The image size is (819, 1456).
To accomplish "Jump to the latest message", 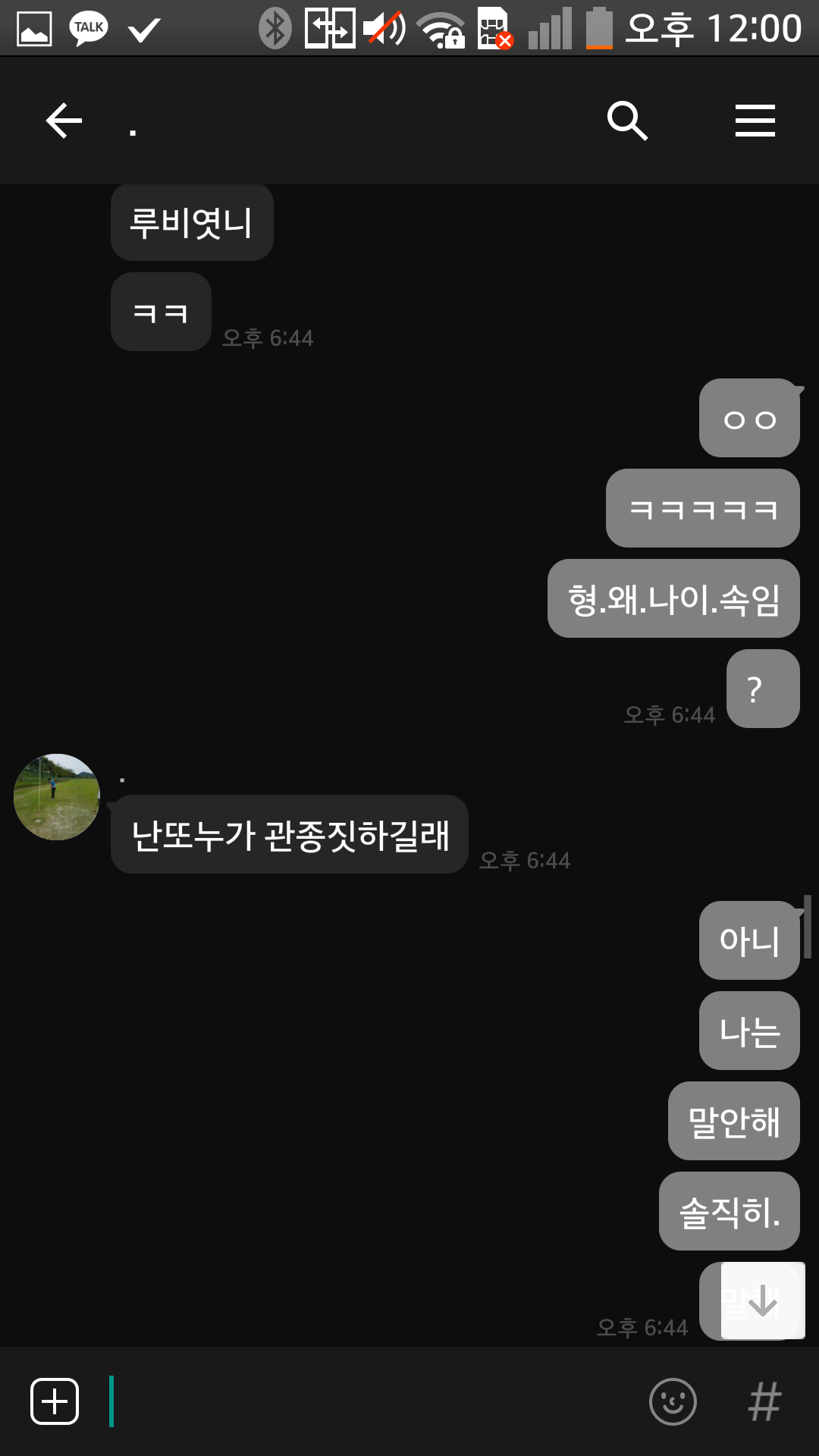I will pos(762,1301).
